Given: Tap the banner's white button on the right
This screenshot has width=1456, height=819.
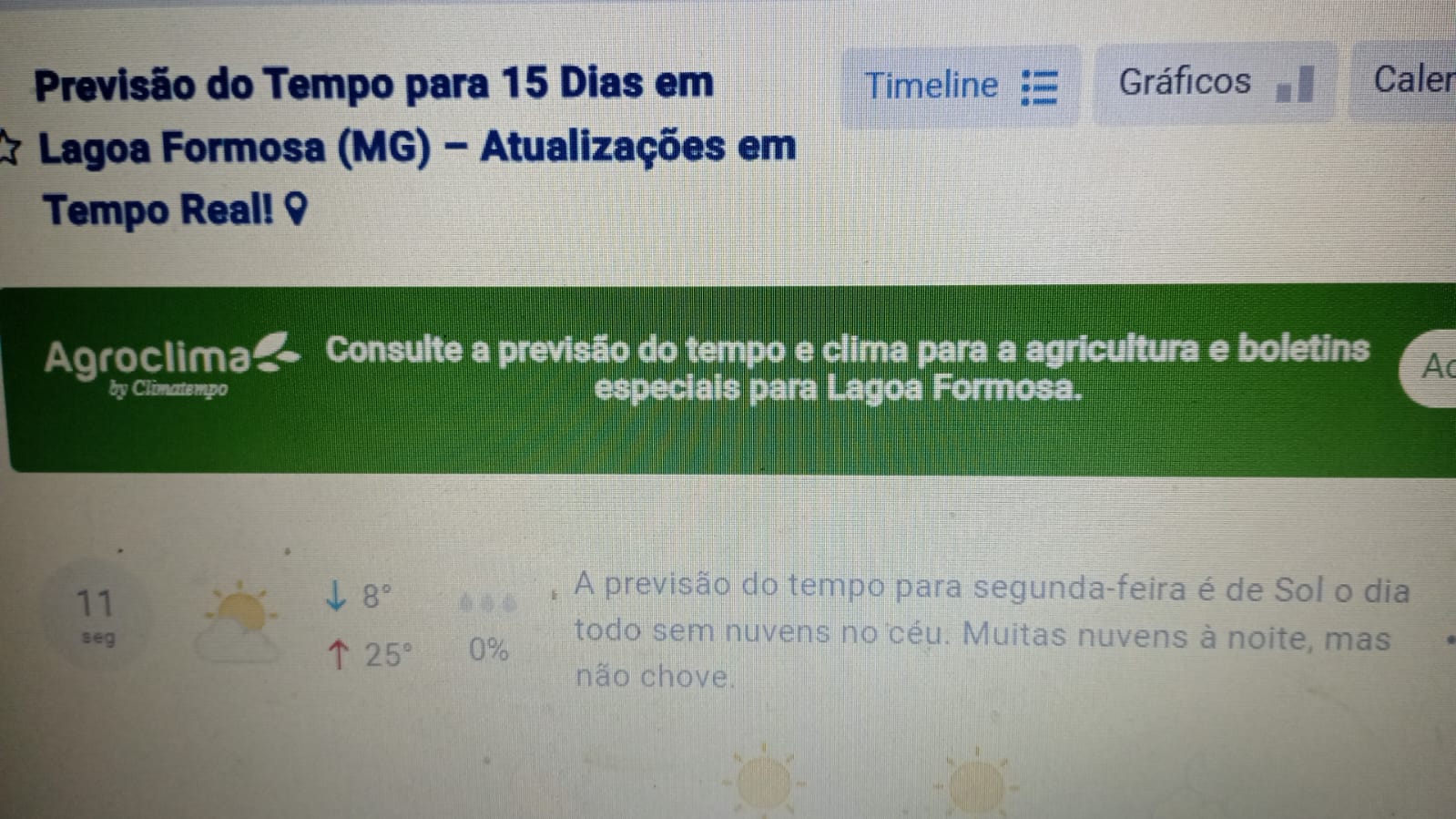Looking at the screenshot, I should (x=1431, y=367).
